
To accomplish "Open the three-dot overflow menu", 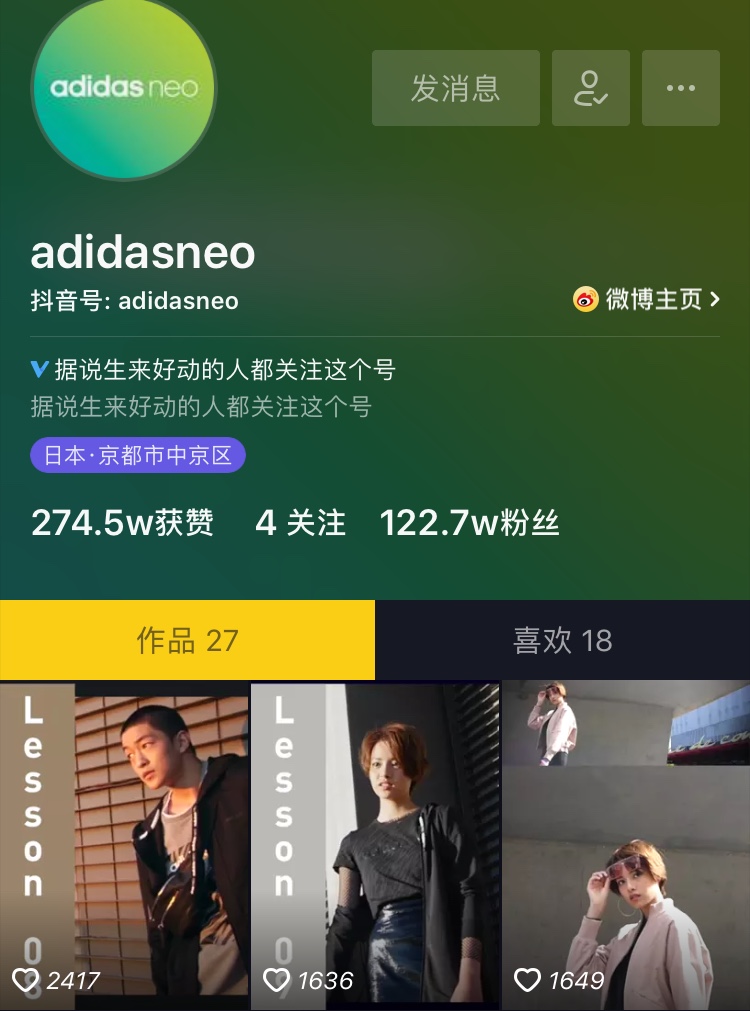I will (x=680, y=88).
